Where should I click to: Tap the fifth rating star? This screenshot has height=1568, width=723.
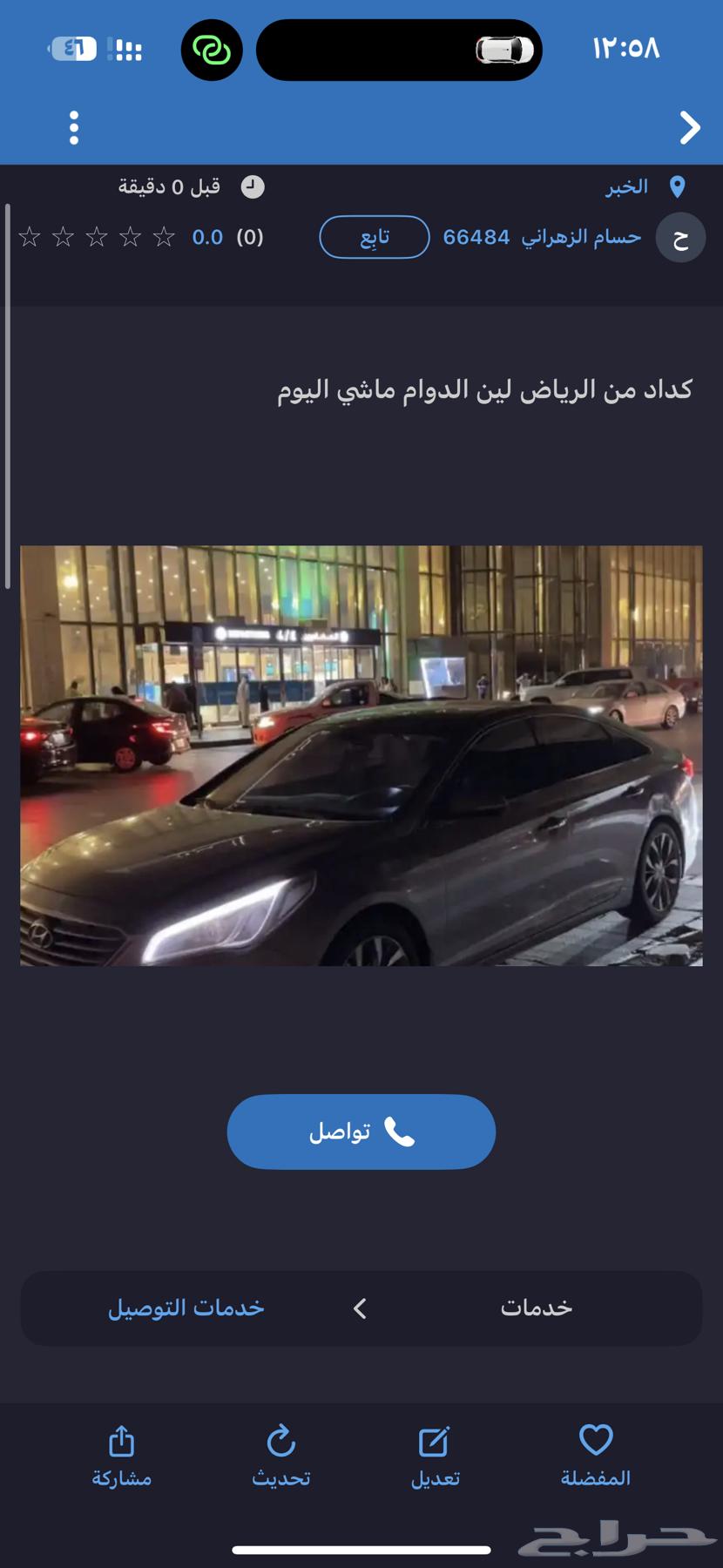[30, 236]
